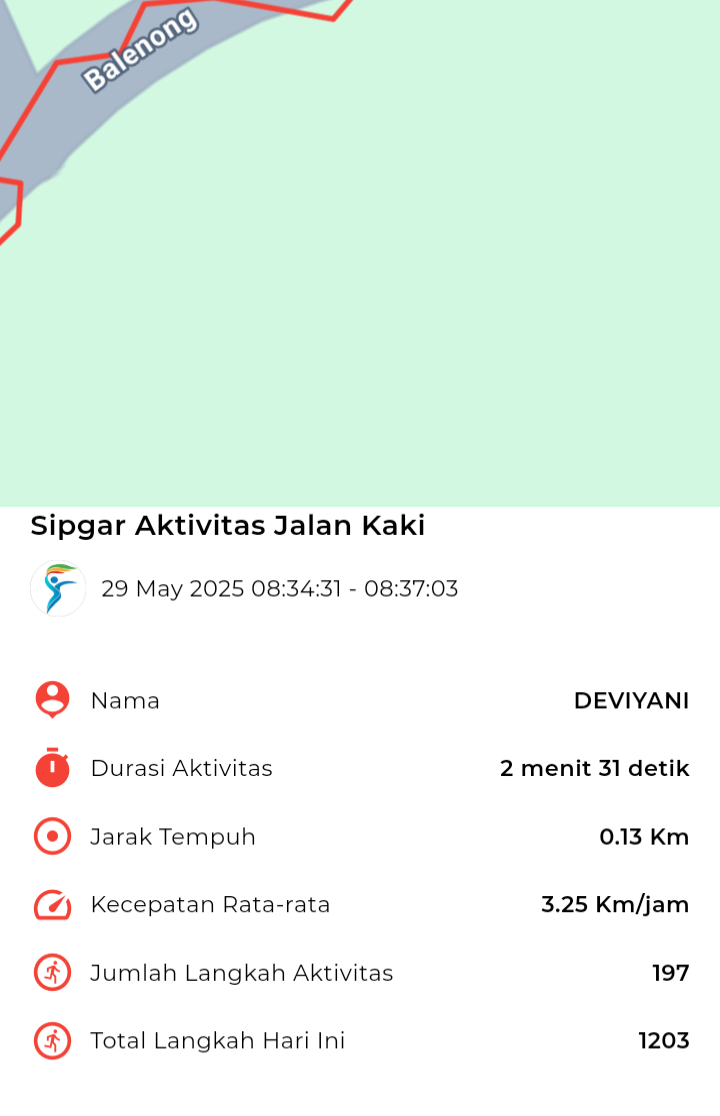Click the average speed value 3.25 Km/jam

pyautogui.click(x=615, y=904)
